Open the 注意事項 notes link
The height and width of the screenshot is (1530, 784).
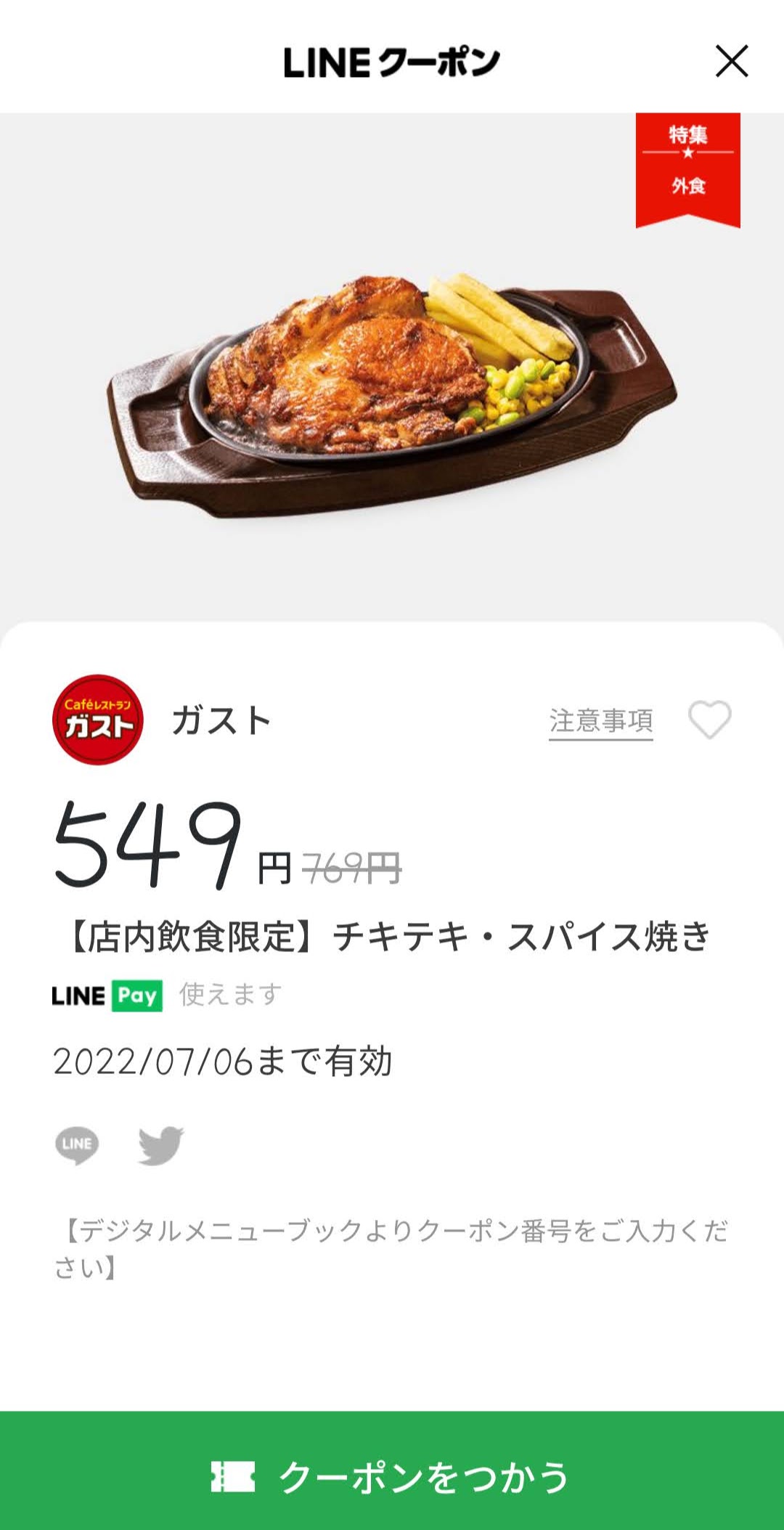tap(600, 721)
